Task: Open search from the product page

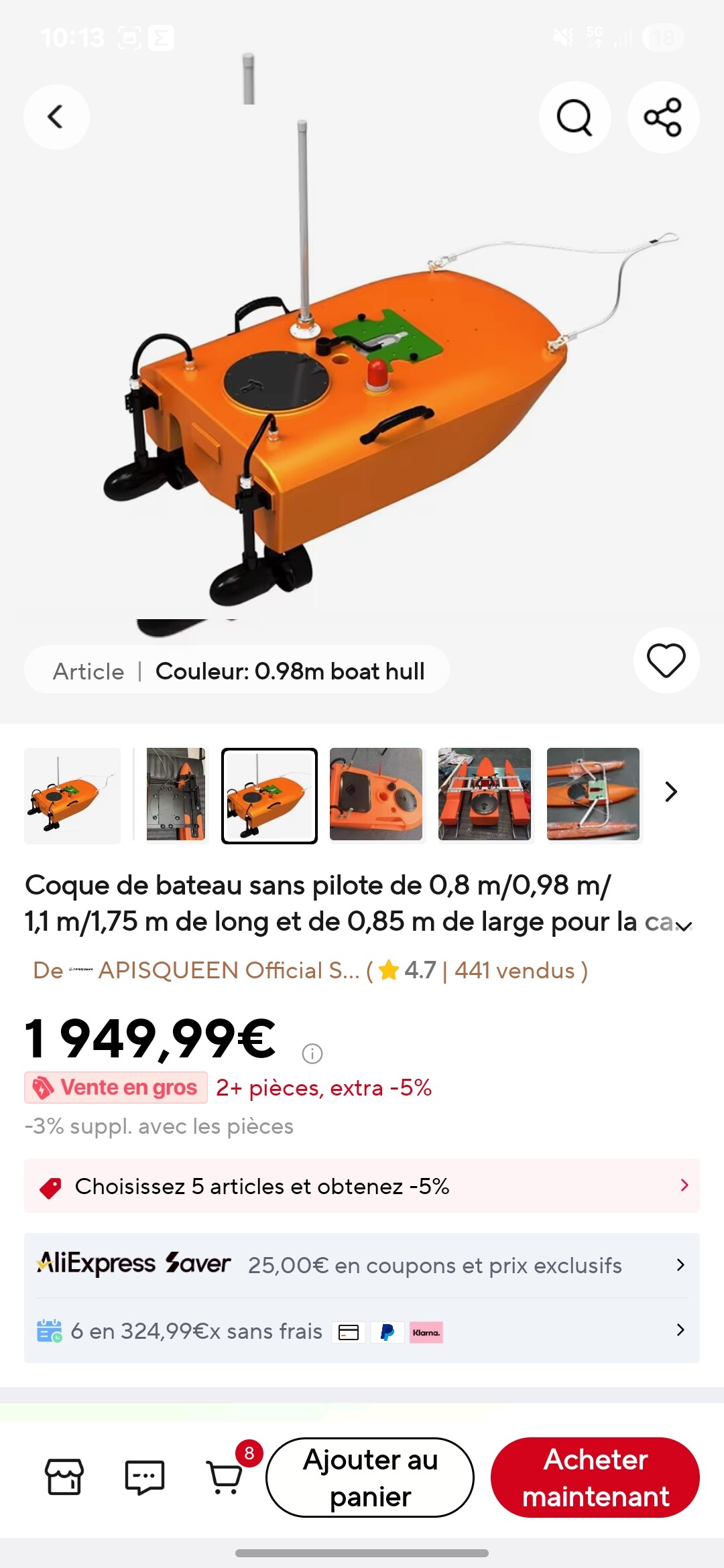Action: pyautogui.click(x=575, y=117)
